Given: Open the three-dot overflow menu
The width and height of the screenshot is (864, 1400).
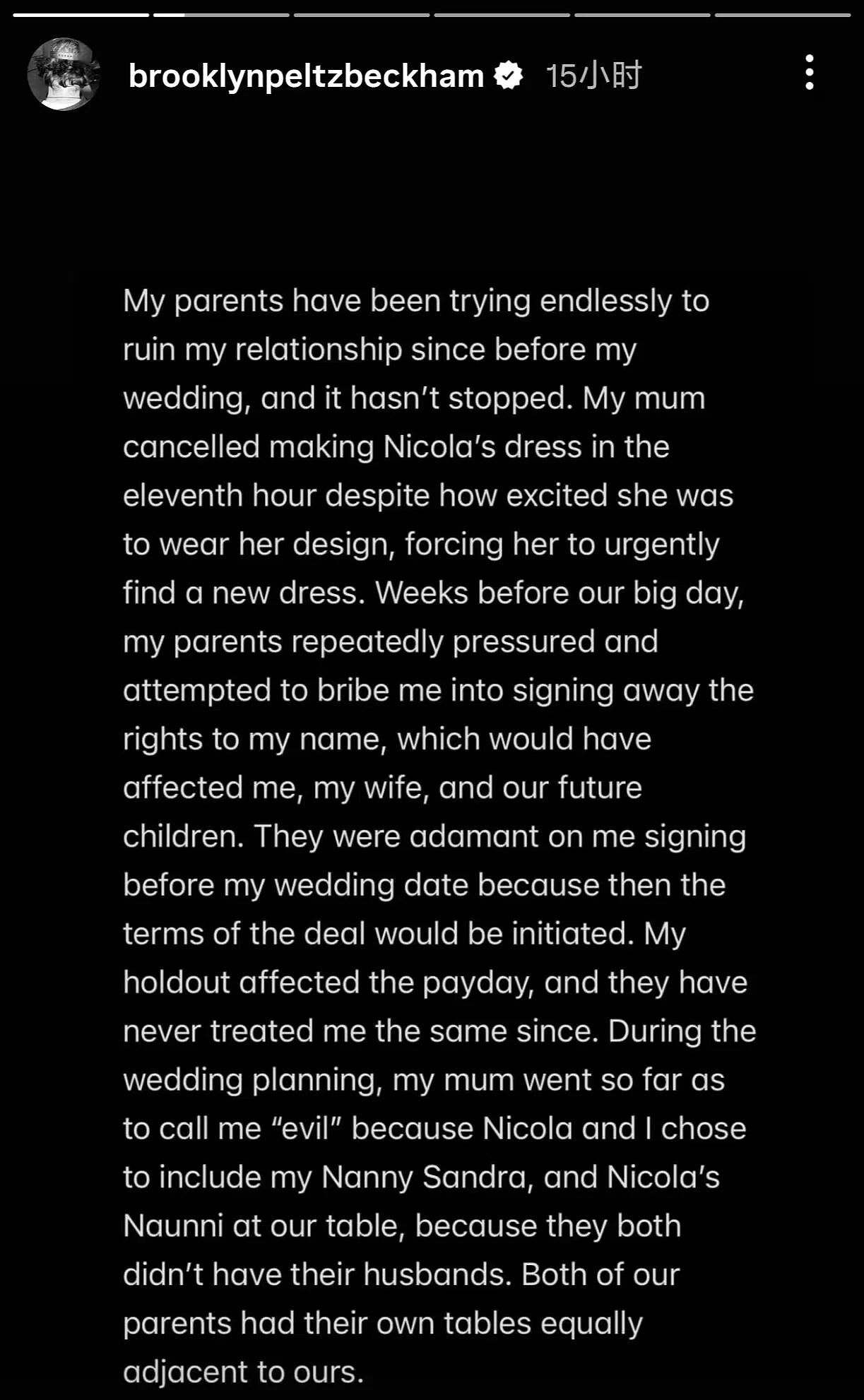Looking at the screenshot, I should pos(810,72).
